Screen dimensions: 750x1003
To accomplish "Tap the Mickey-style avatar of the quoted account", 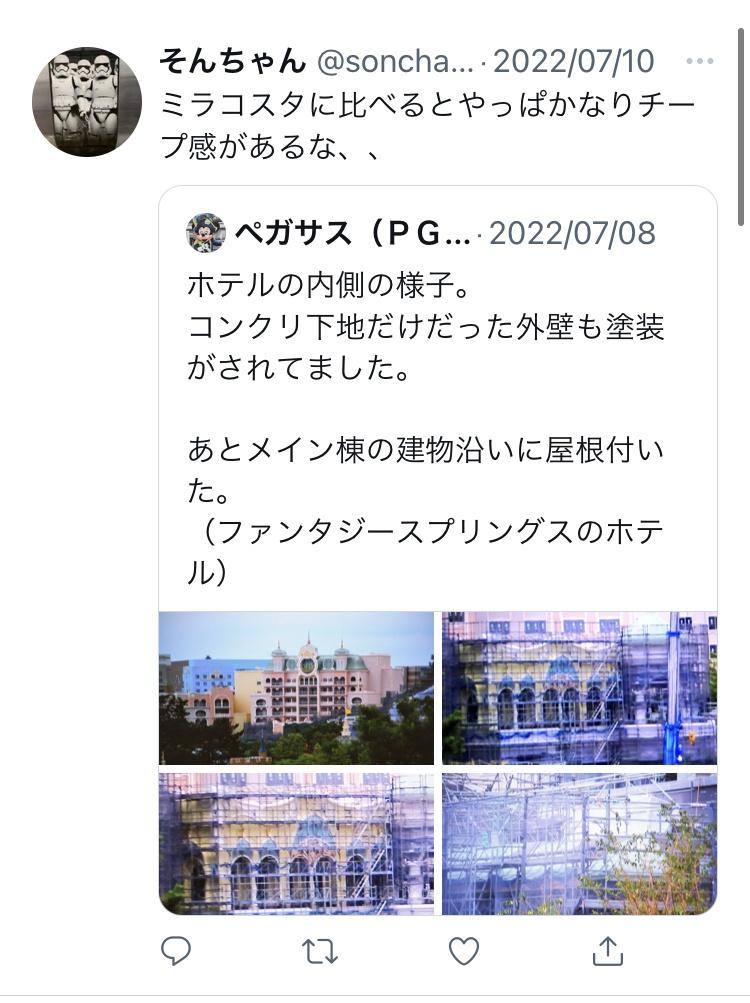I will click(207, 233).
